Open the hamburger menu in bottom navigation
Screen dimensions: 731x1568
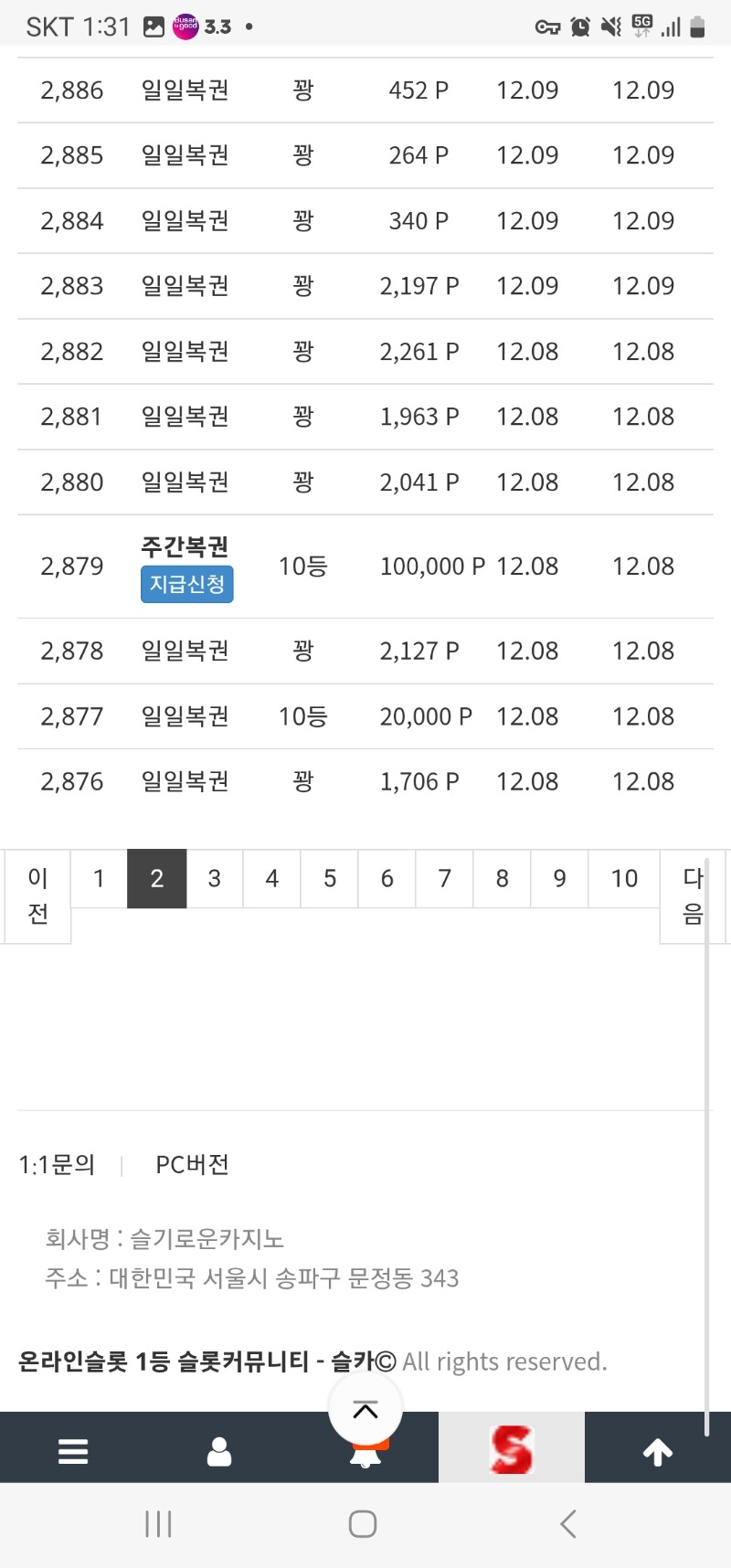pyautogui.click(x=73, y=1449)
